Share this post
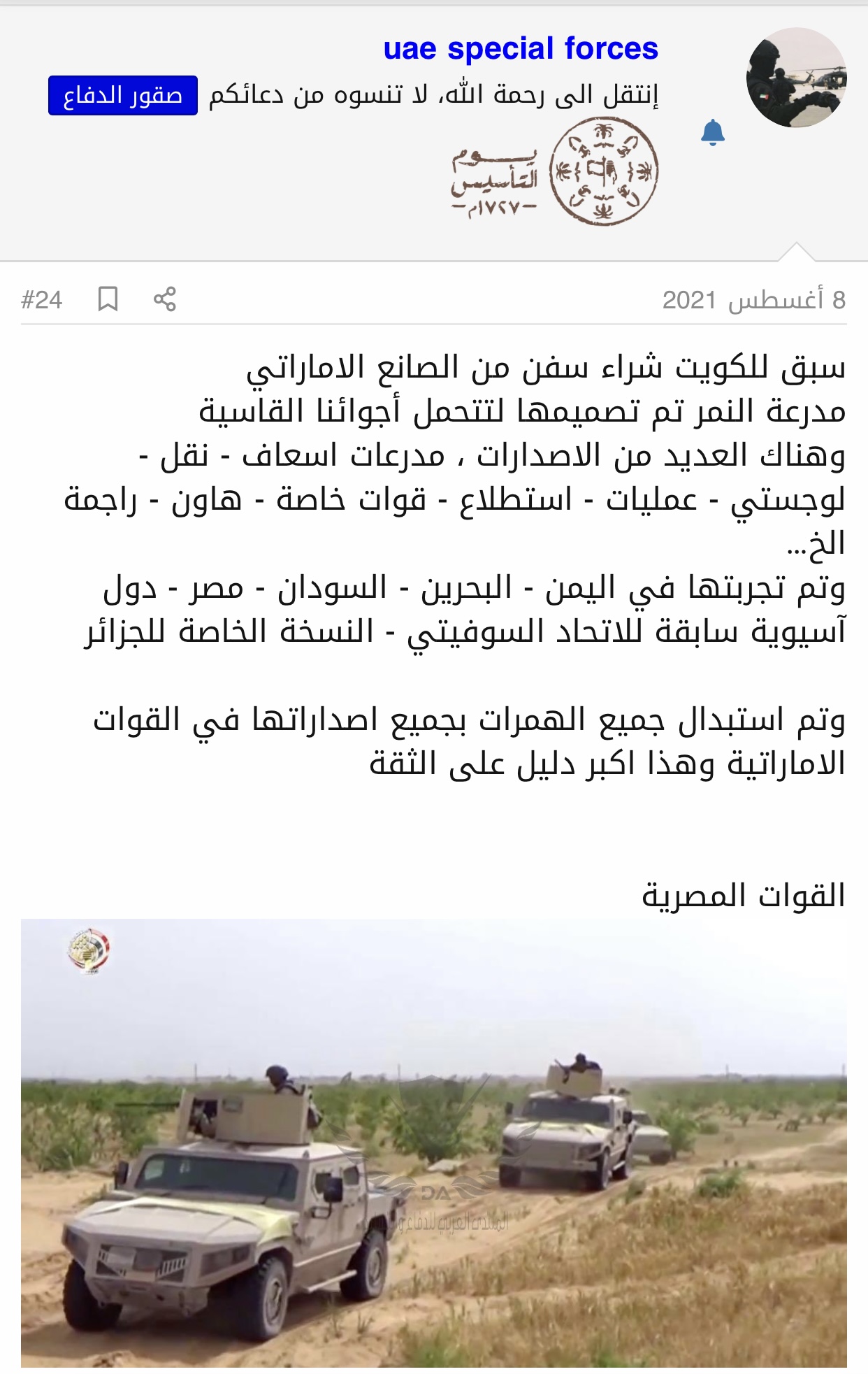This screenshot has height=1374, width=868. pyautogui.click(x=165, y=299)
